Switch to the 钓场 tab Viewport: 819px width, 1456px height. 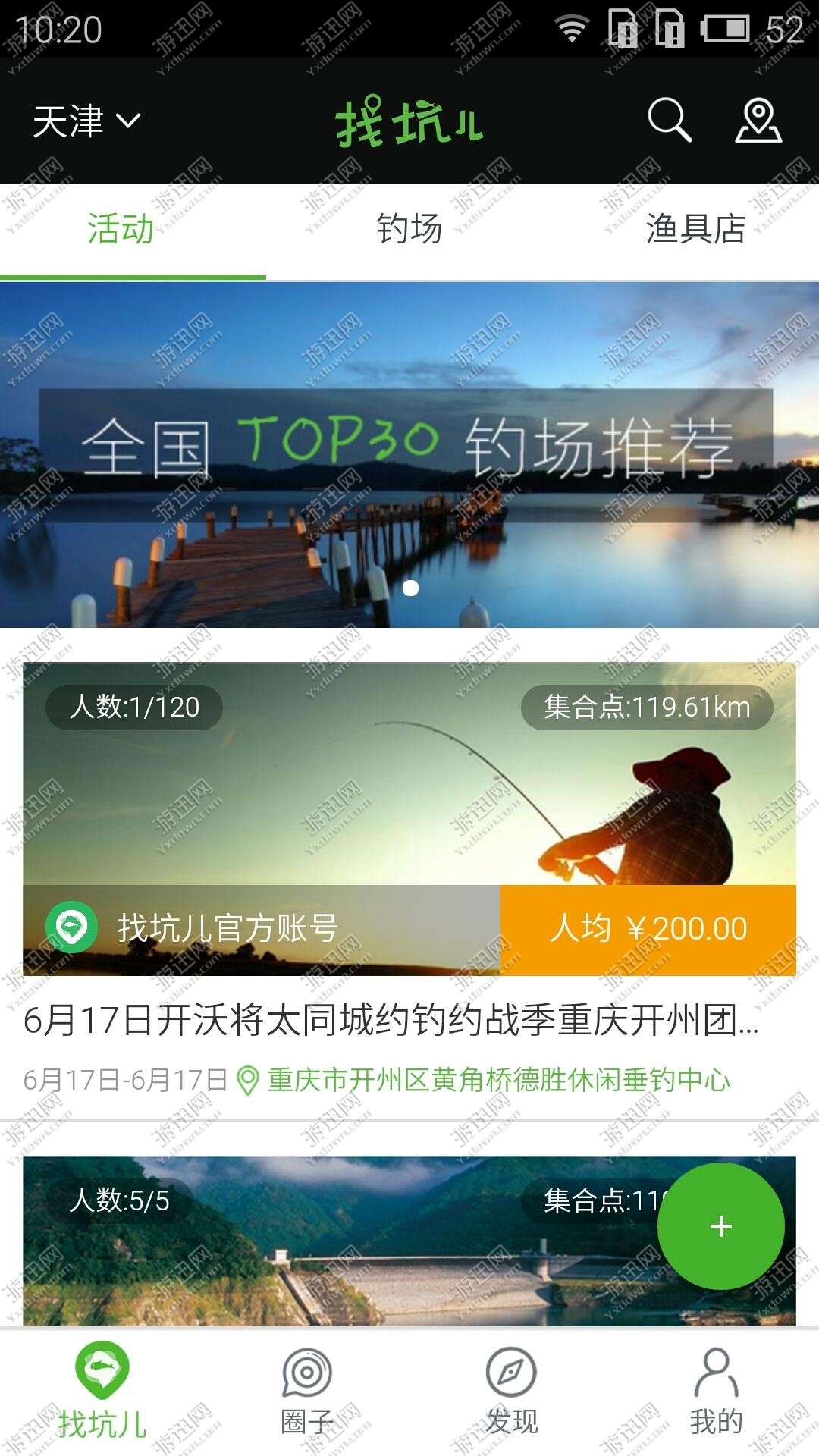point(409,229)
